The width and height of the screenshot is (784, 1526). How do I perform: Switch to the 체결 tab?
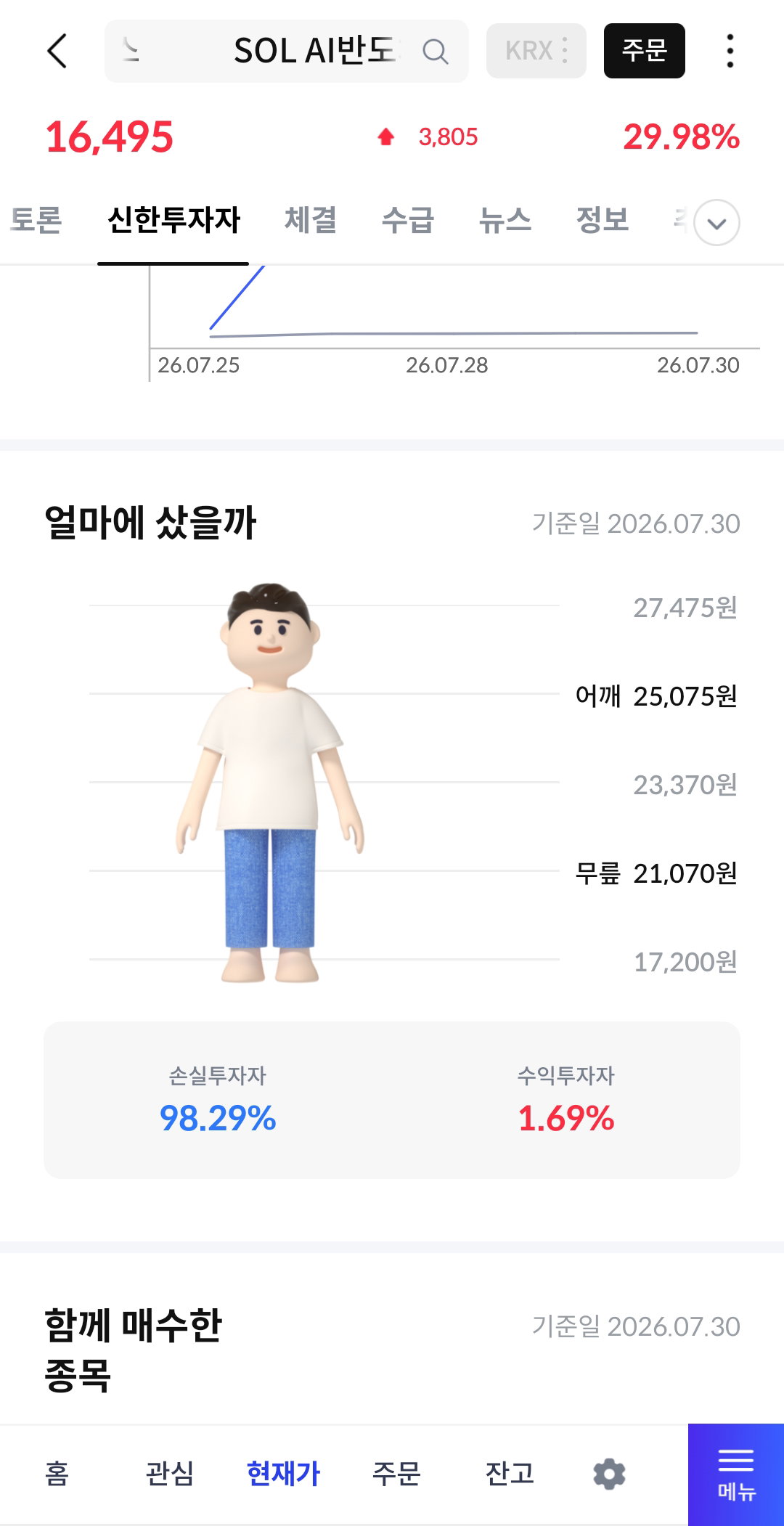tap(311, 220)
